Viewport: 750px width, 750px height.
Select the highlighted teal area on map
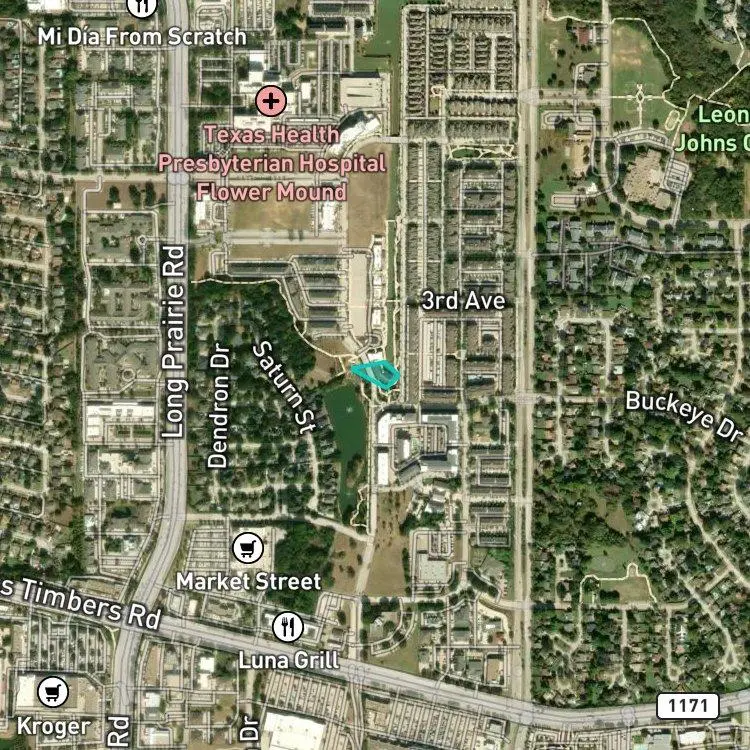(x=376, y=374)
